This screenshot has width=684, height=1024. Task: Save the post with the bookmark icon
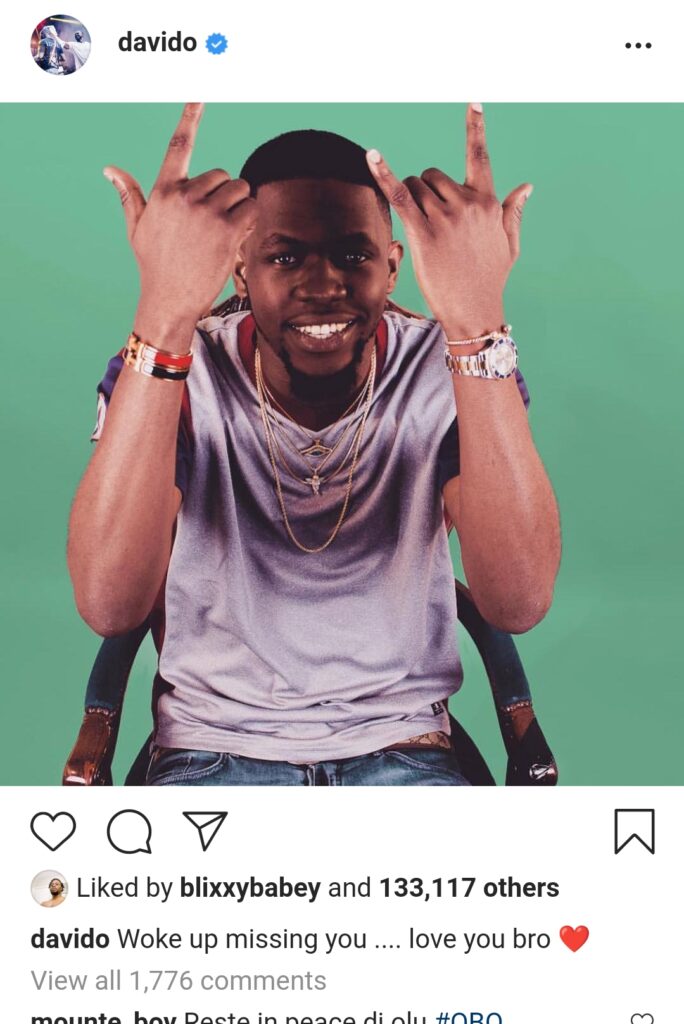[x=634, y=831]
